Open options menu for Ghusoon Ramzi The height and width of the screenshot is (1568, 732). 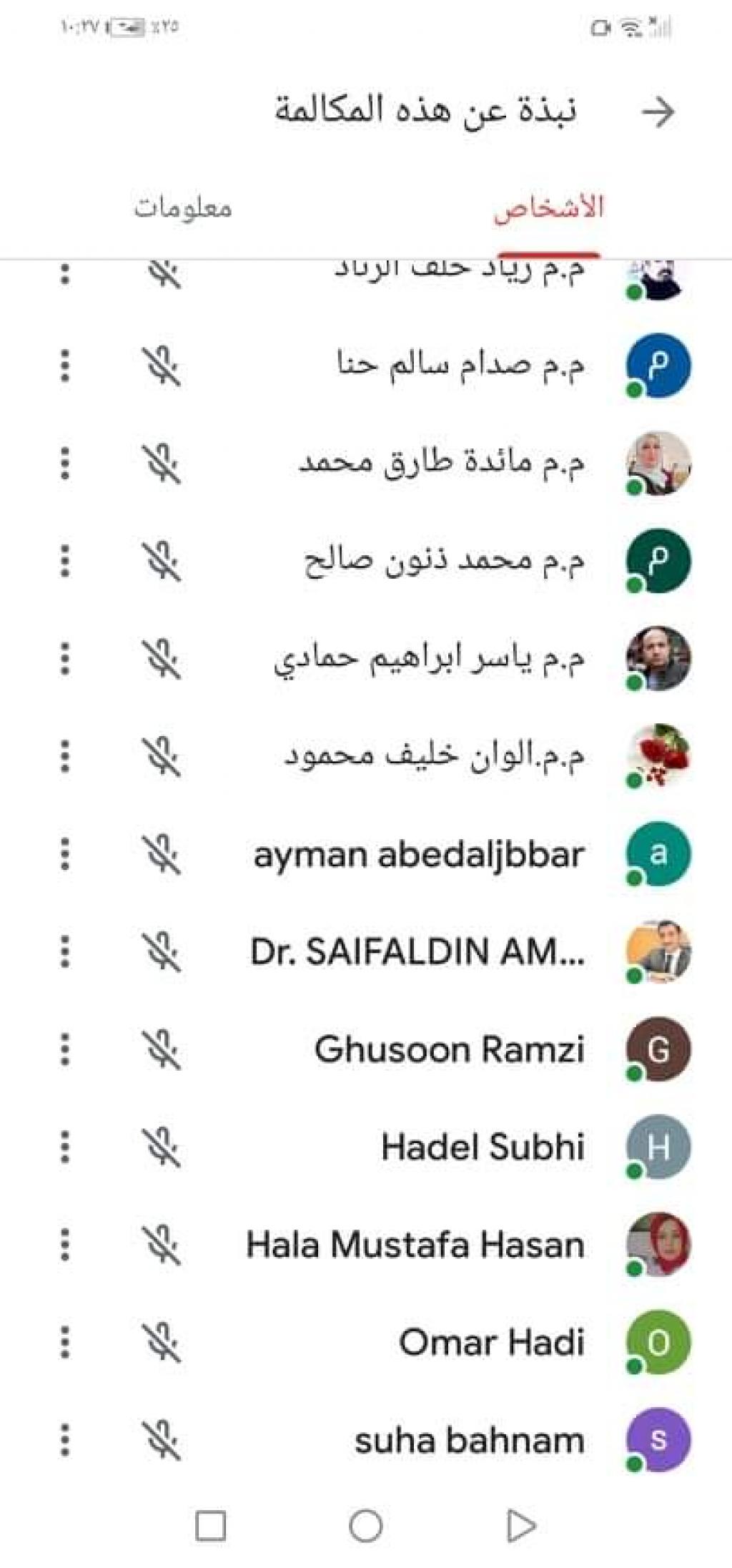(x=65, y=1049)
